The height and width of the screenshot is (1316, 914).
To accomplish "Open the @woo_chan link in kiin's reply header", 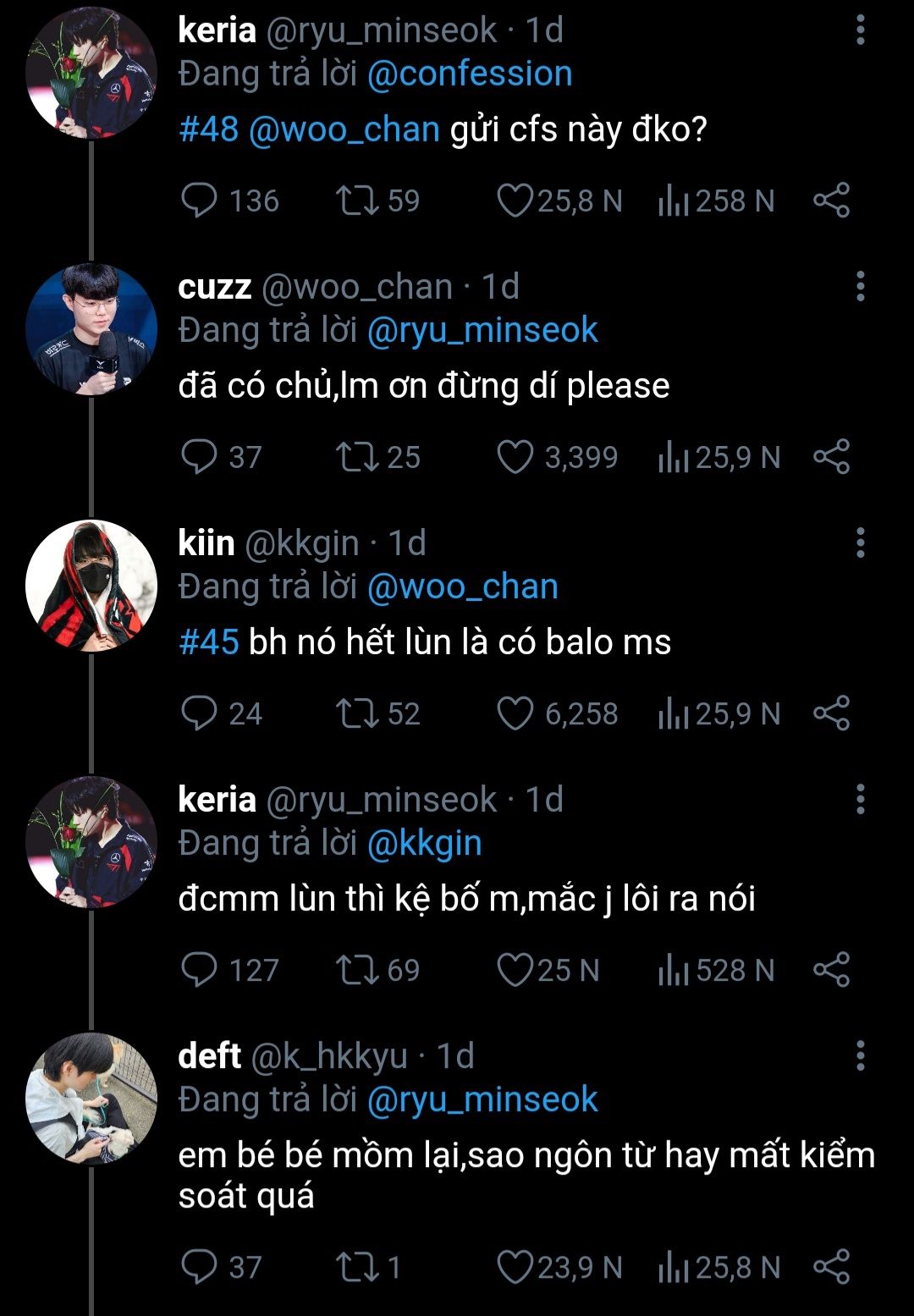I will tap(462, 587).
